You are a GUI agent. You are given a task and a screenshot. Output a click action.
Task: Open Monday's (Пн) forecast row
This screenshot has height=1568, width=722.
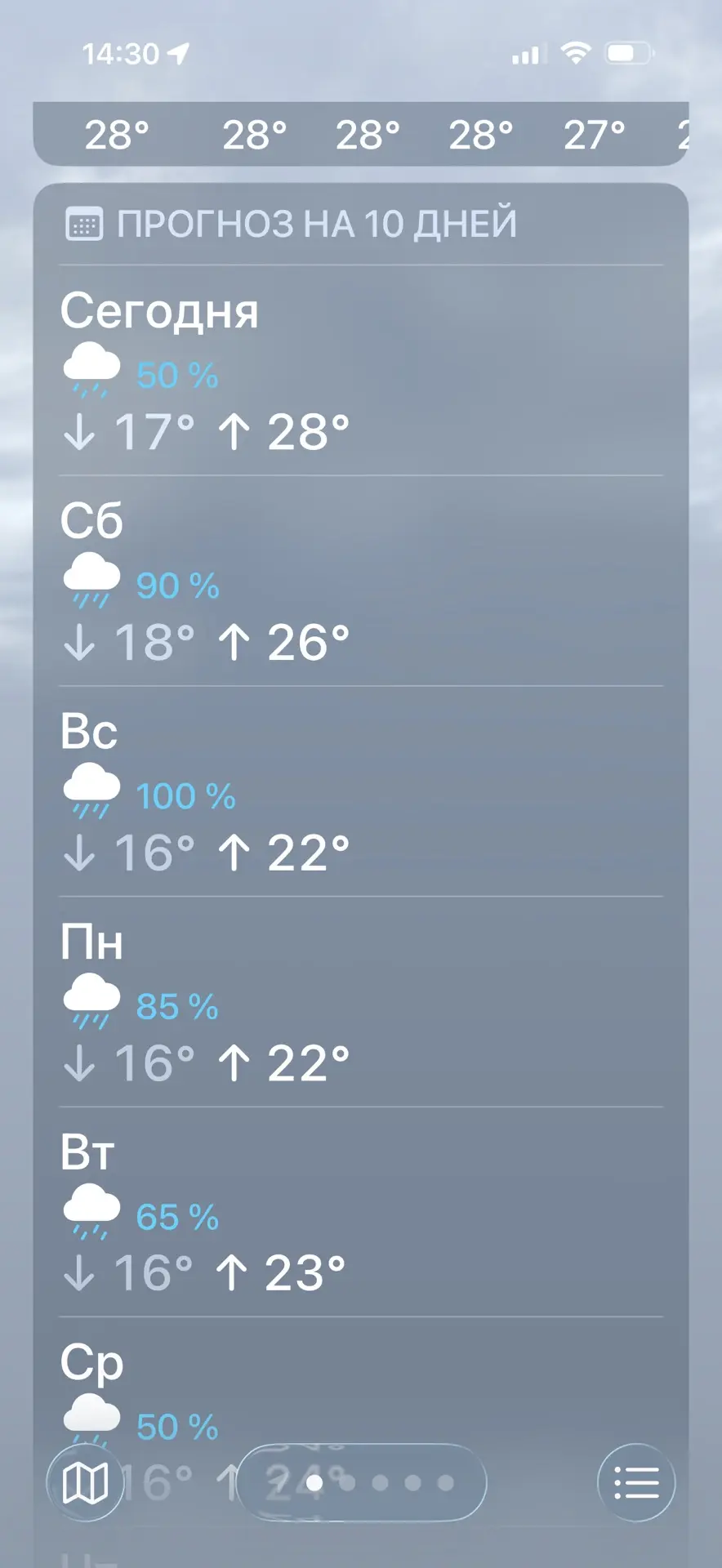pyautogui.click(x=361, y=1002)
